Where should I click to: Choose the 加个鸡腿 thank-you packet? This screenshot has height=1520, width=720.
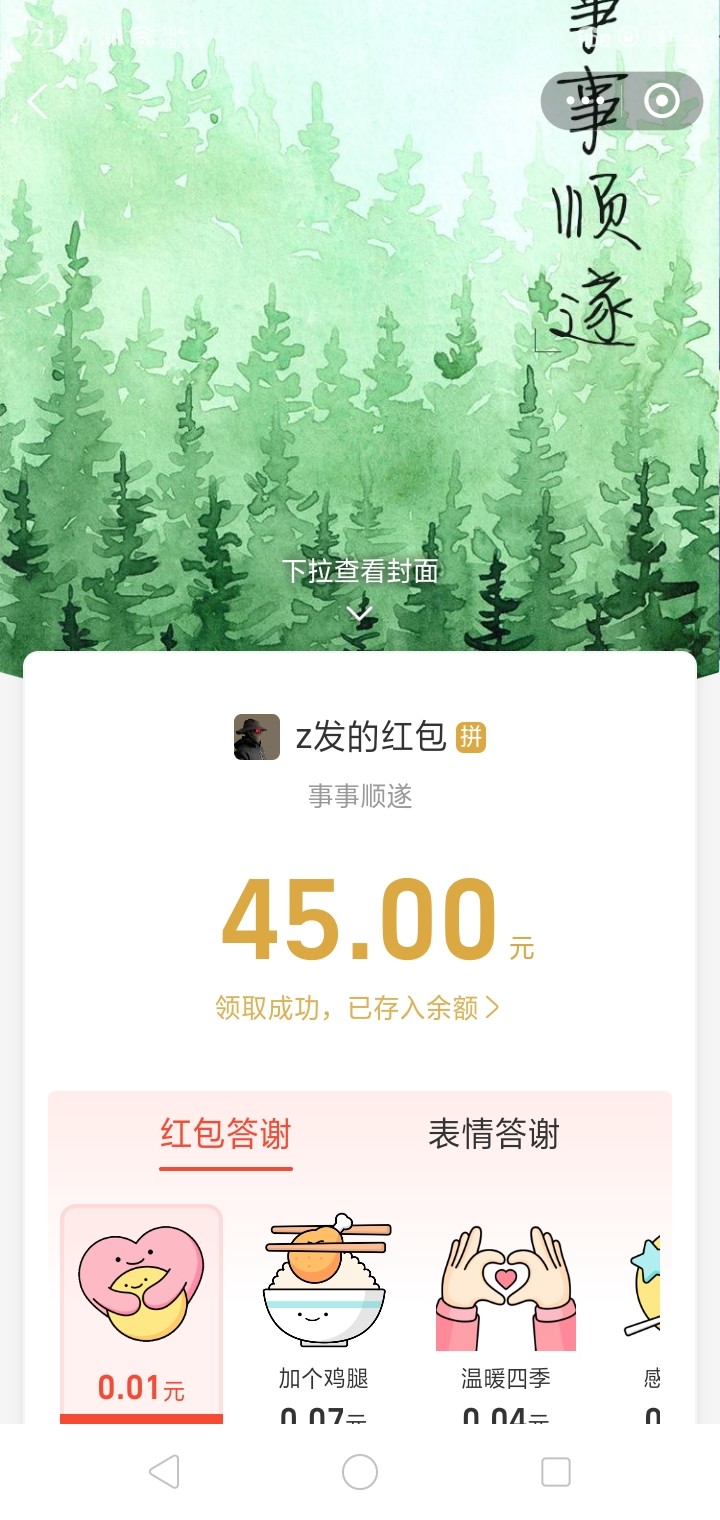324,1310
